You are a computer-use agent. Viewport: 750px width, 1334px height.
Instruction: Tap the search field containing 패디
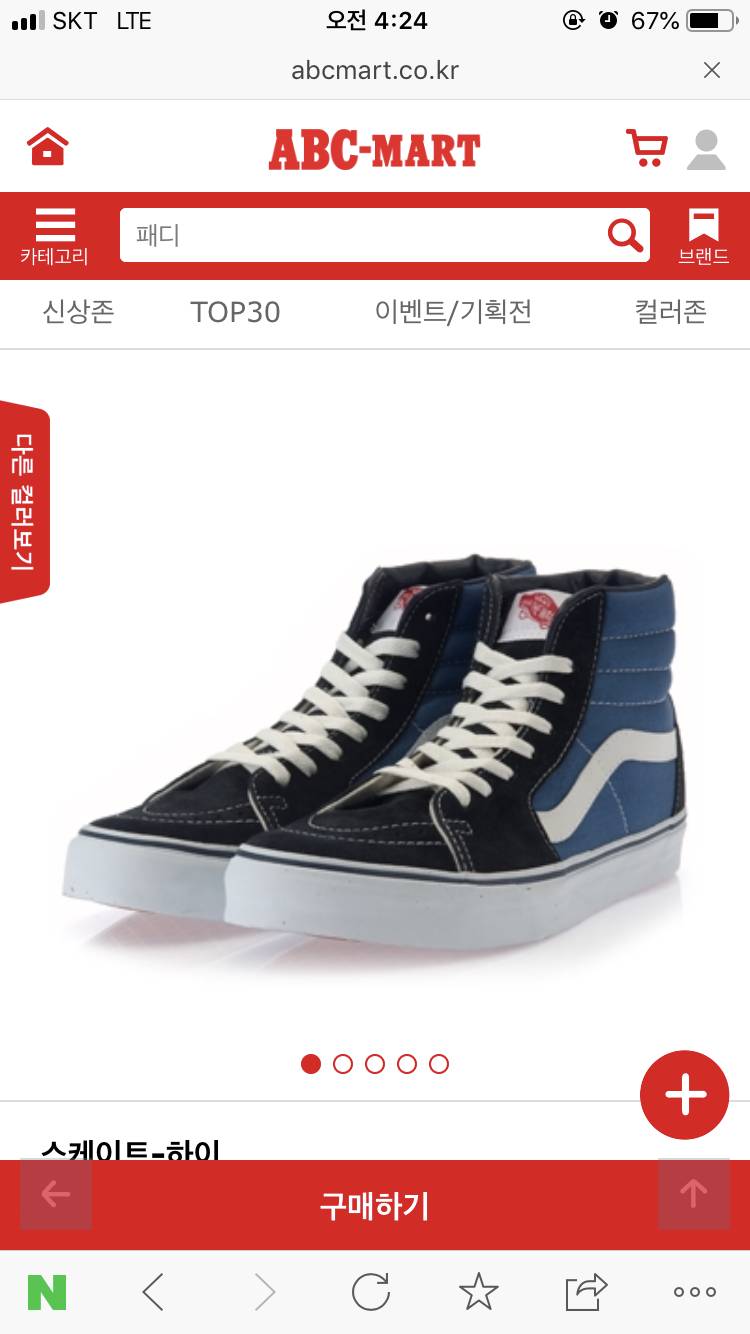(360, 236)
